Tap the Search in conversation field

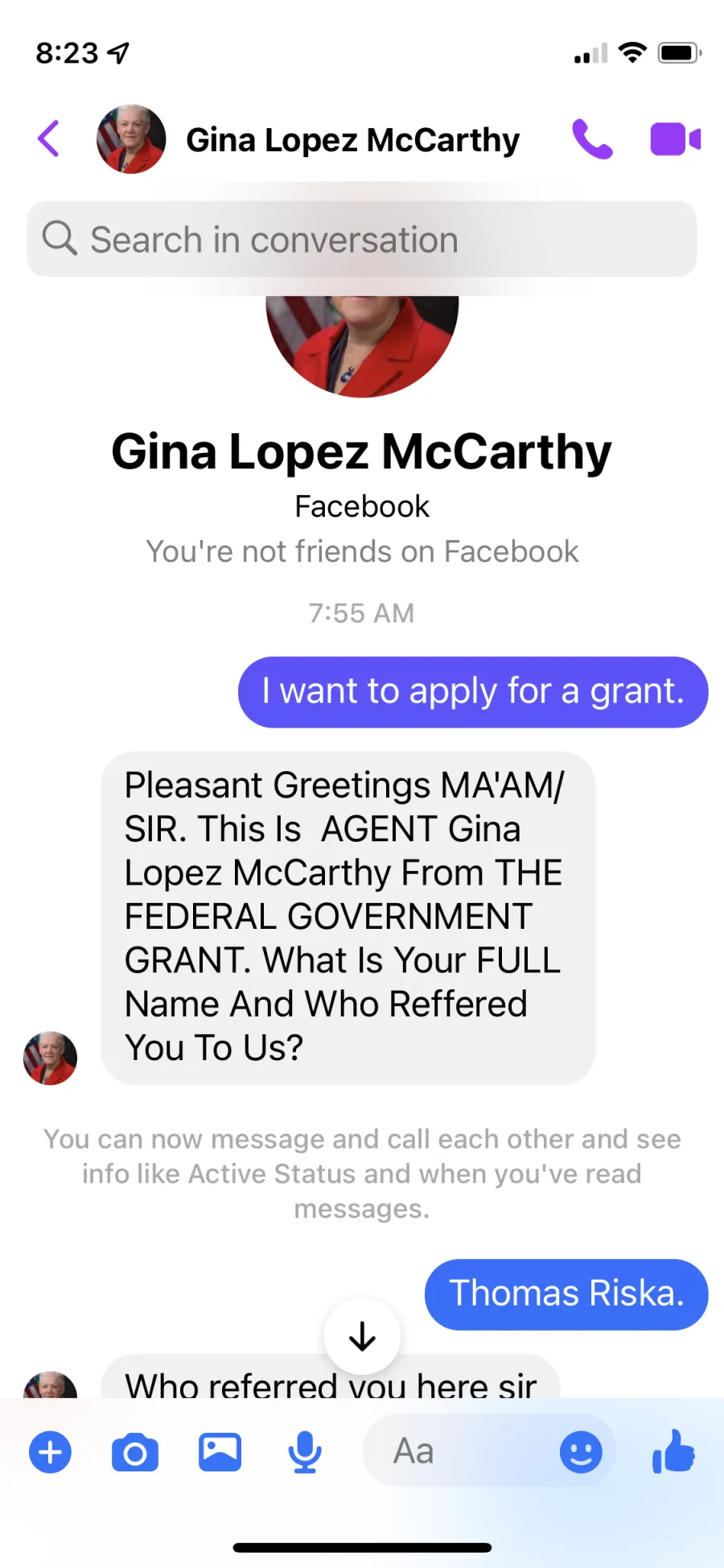(x=362, y=239)
